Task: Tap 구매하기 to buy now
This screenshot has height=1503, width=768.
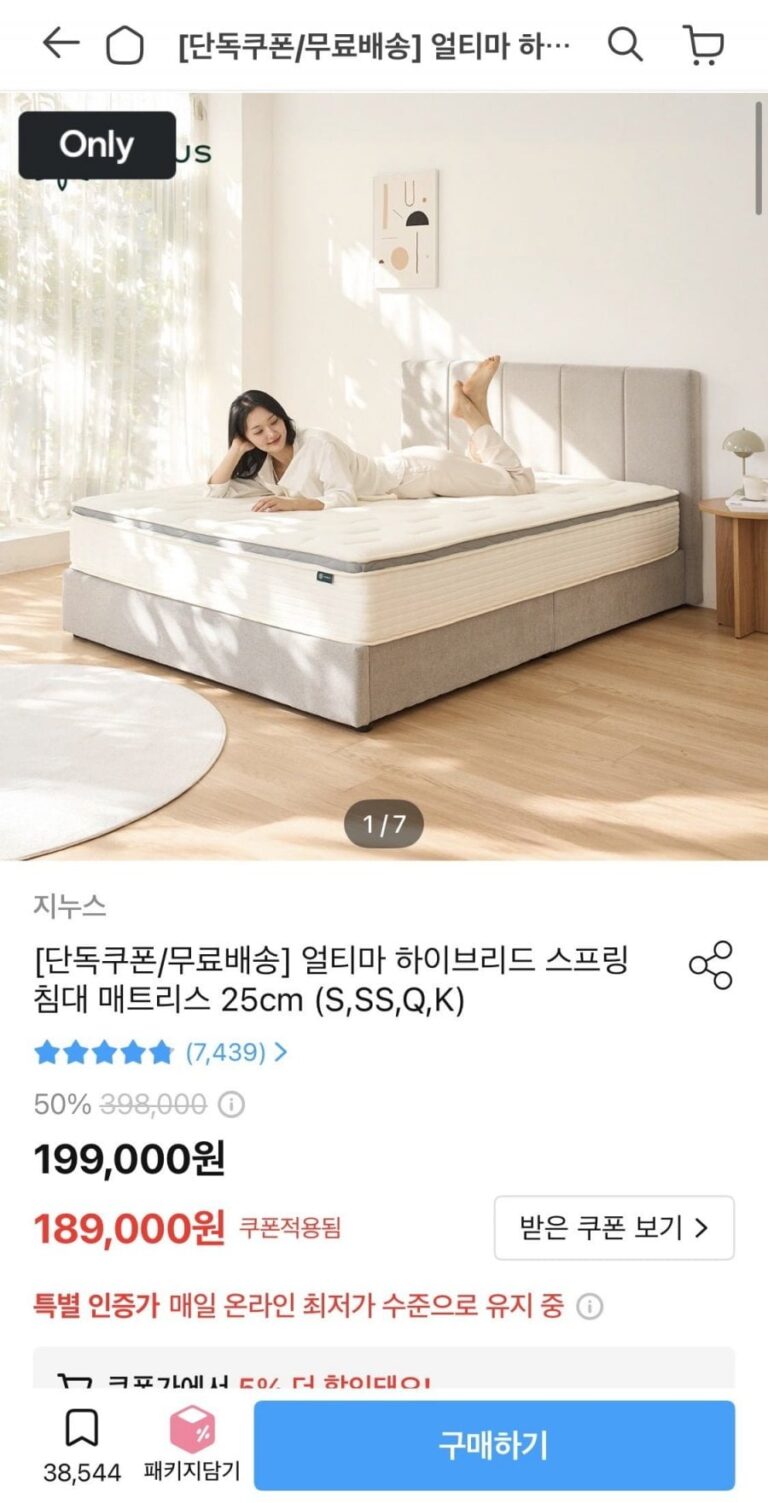Action: pyautogui.click(x=493, y=1445)
